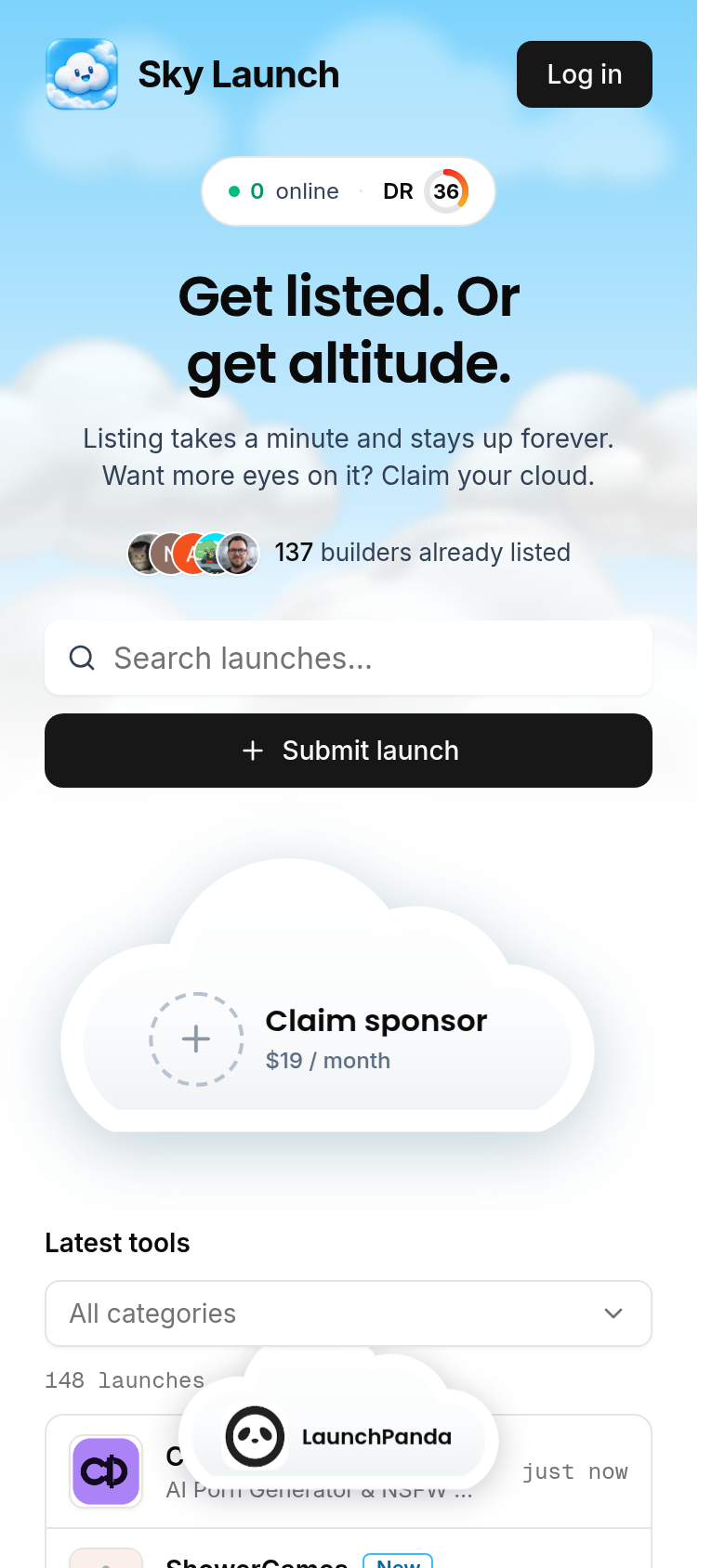Type in the Search launches field

click(x=349, y=658)
